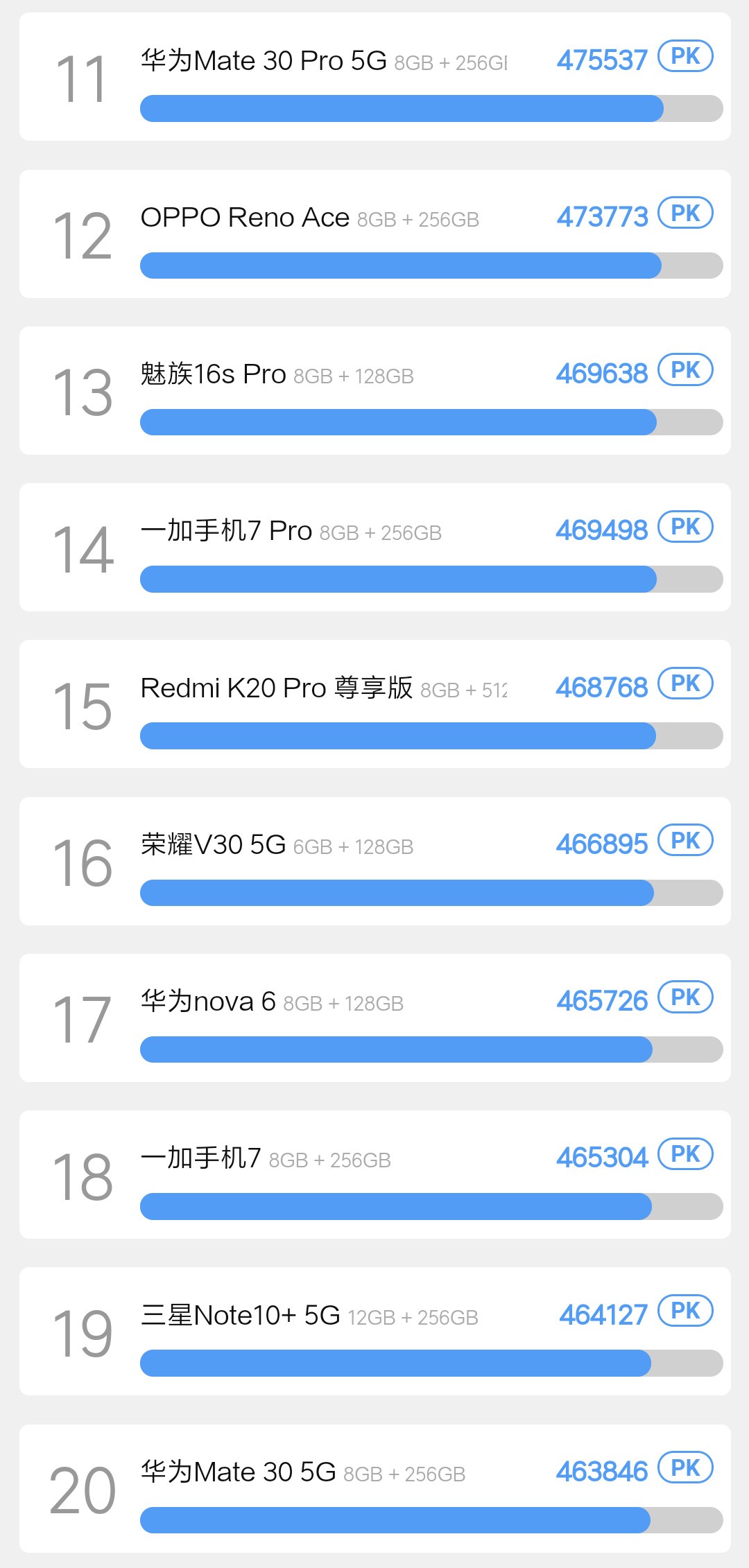
Task: Tap PK beside 华为nova 6
Action: tap(685, 998)
